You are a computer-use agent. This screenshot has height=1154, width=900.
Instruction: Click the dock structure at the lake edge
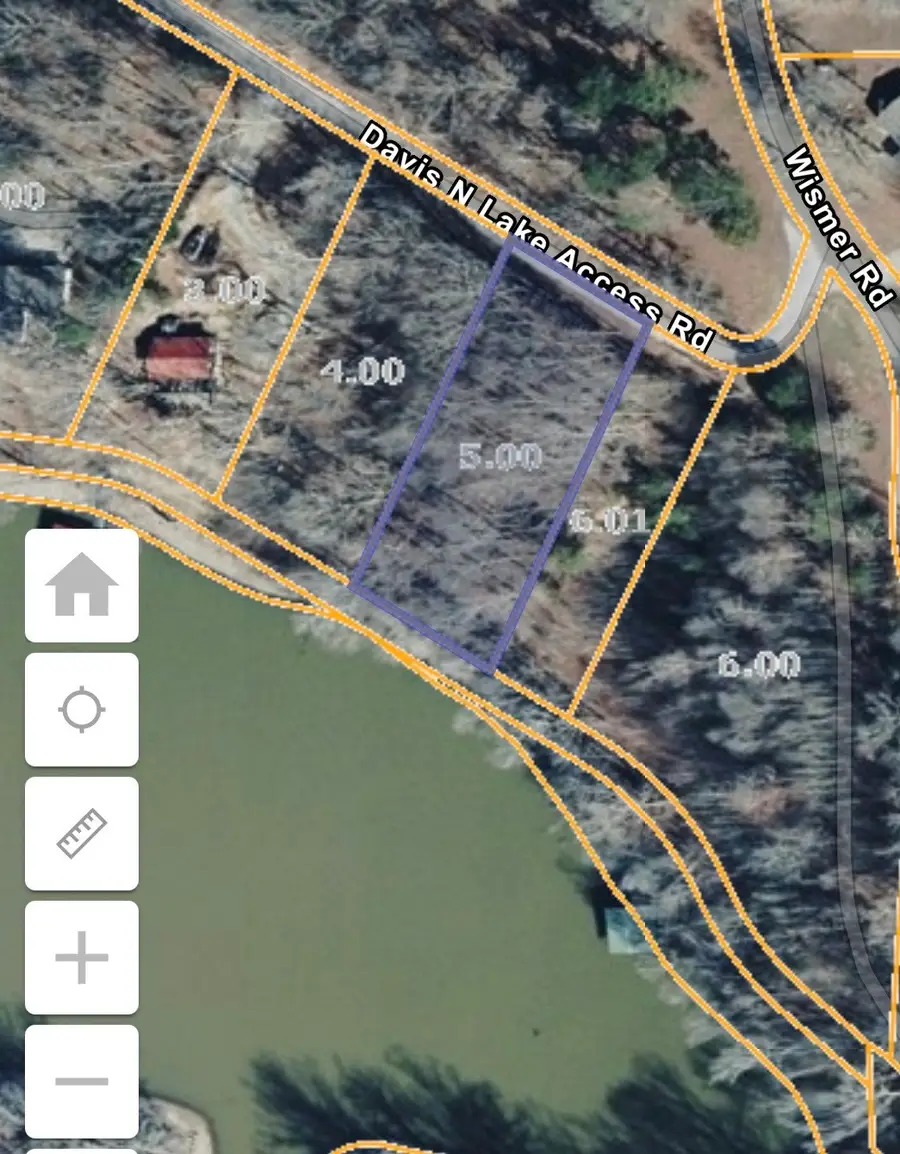point(615,930)
